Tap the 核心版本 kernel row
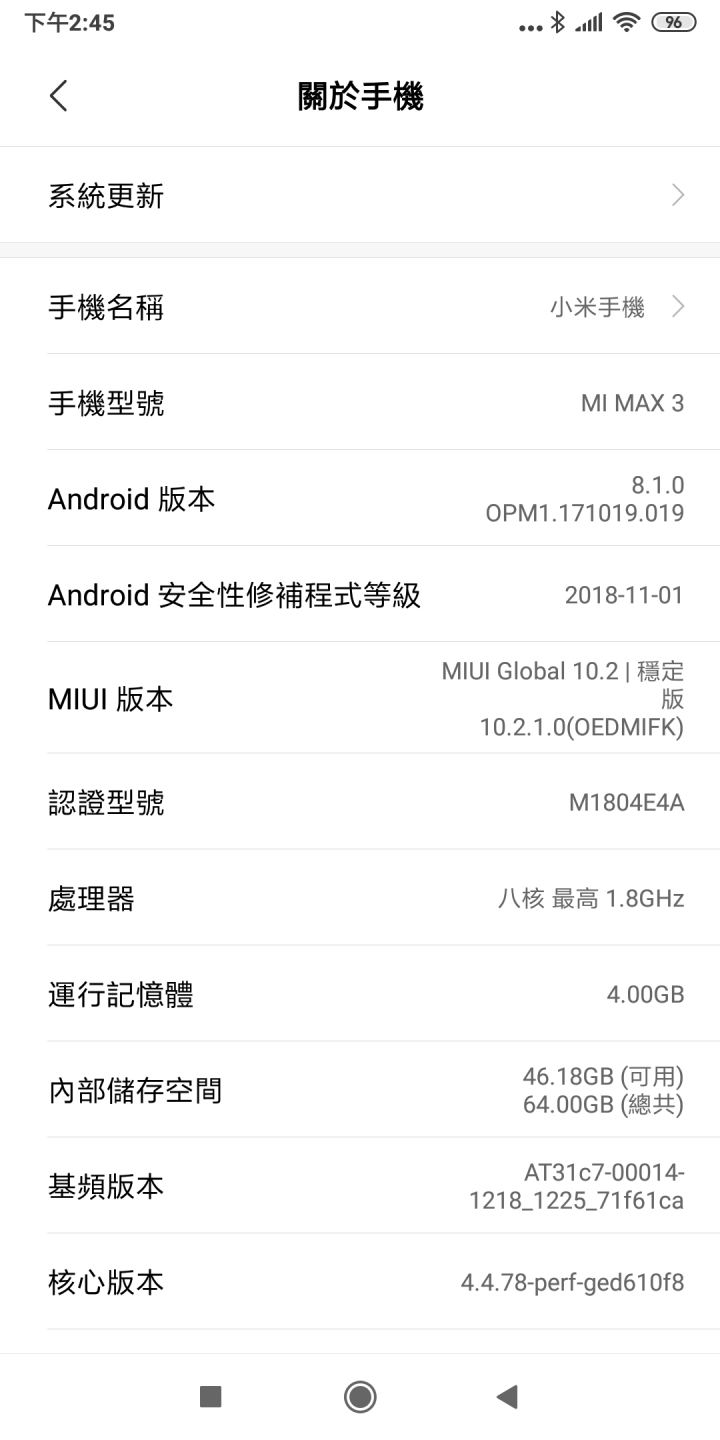Viewport: 720px width, 1440px height. [x=360, y=1282]
